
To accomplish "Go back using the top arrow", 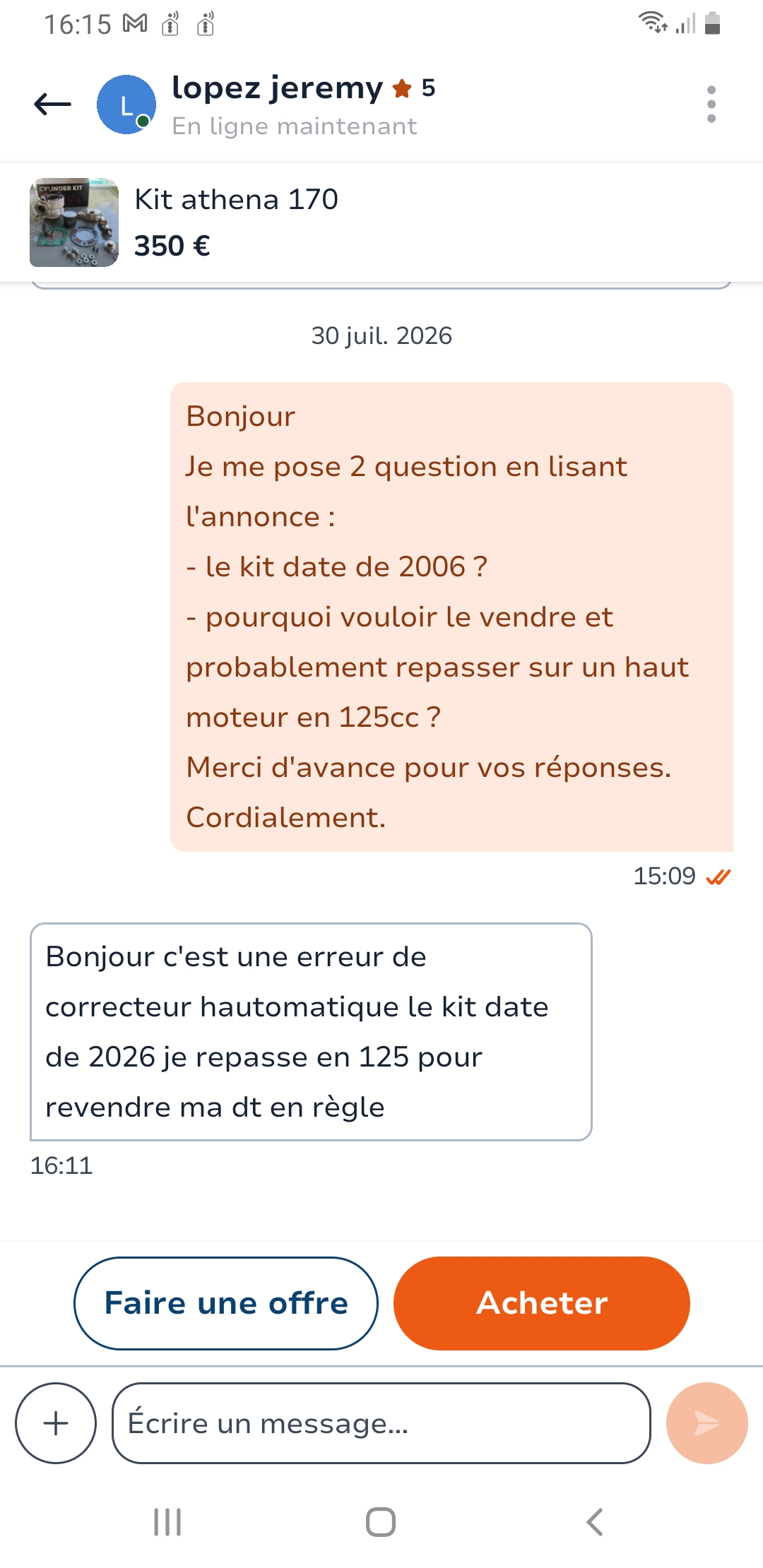I will point(52,105).
